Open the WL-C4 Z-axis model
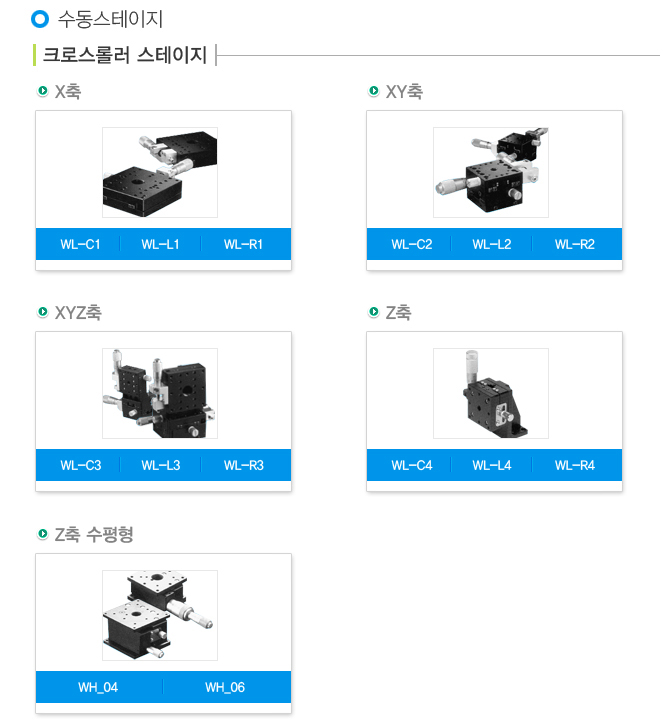This screenshot has width=670, height=728. point(411,465)
